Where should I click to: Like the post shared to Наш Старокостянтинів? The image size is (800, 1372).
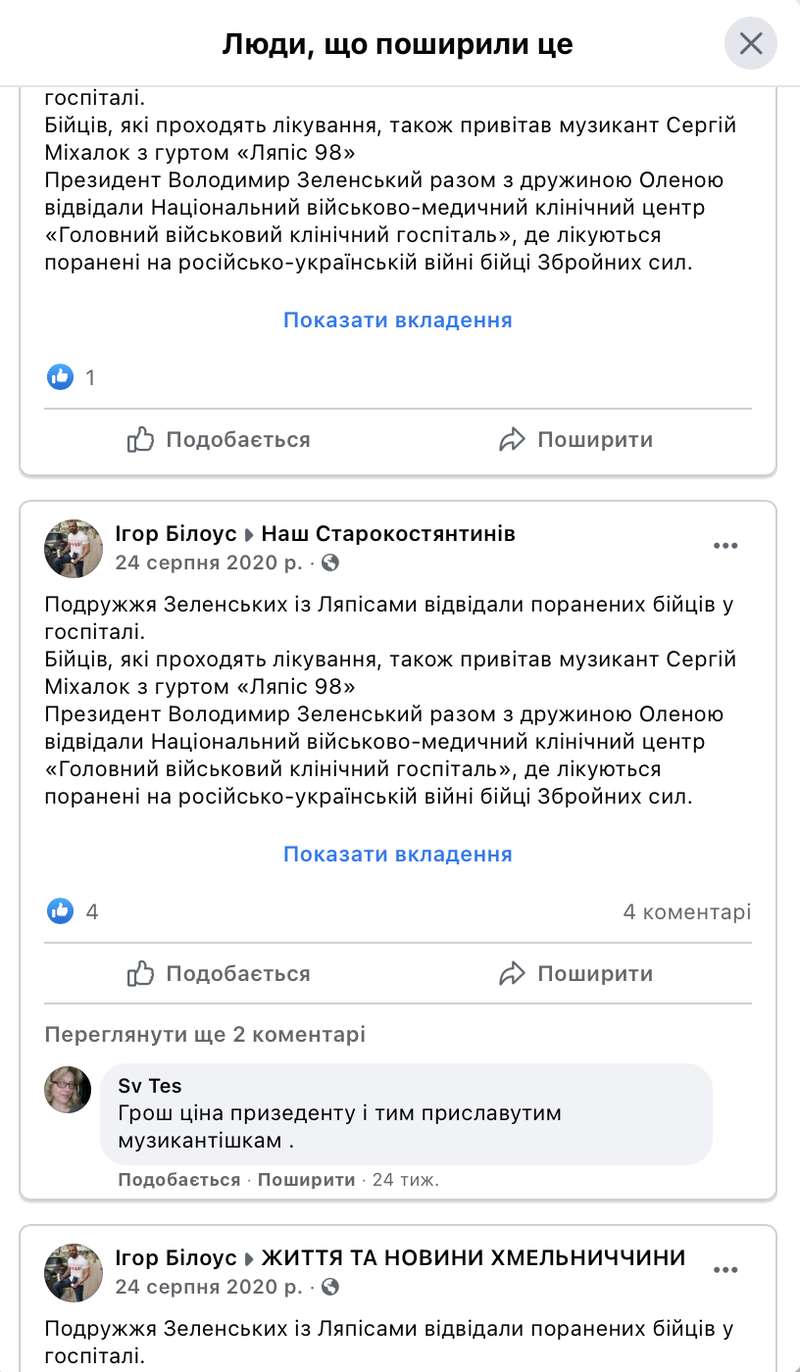pyautogui.click(x=219, y=973)
